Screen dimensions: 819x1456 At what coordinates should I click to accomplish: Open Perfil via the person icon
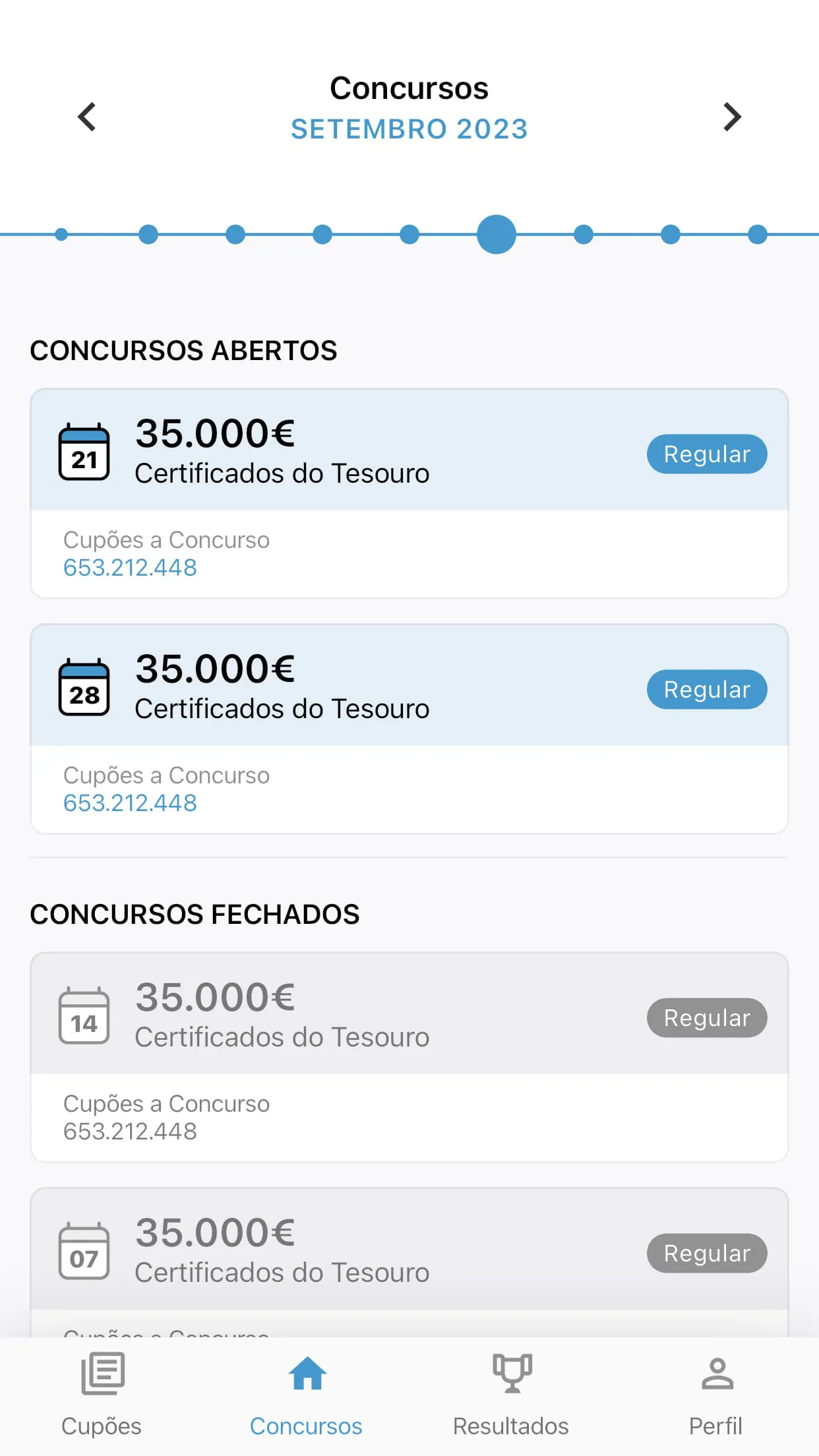point(717,1375)
